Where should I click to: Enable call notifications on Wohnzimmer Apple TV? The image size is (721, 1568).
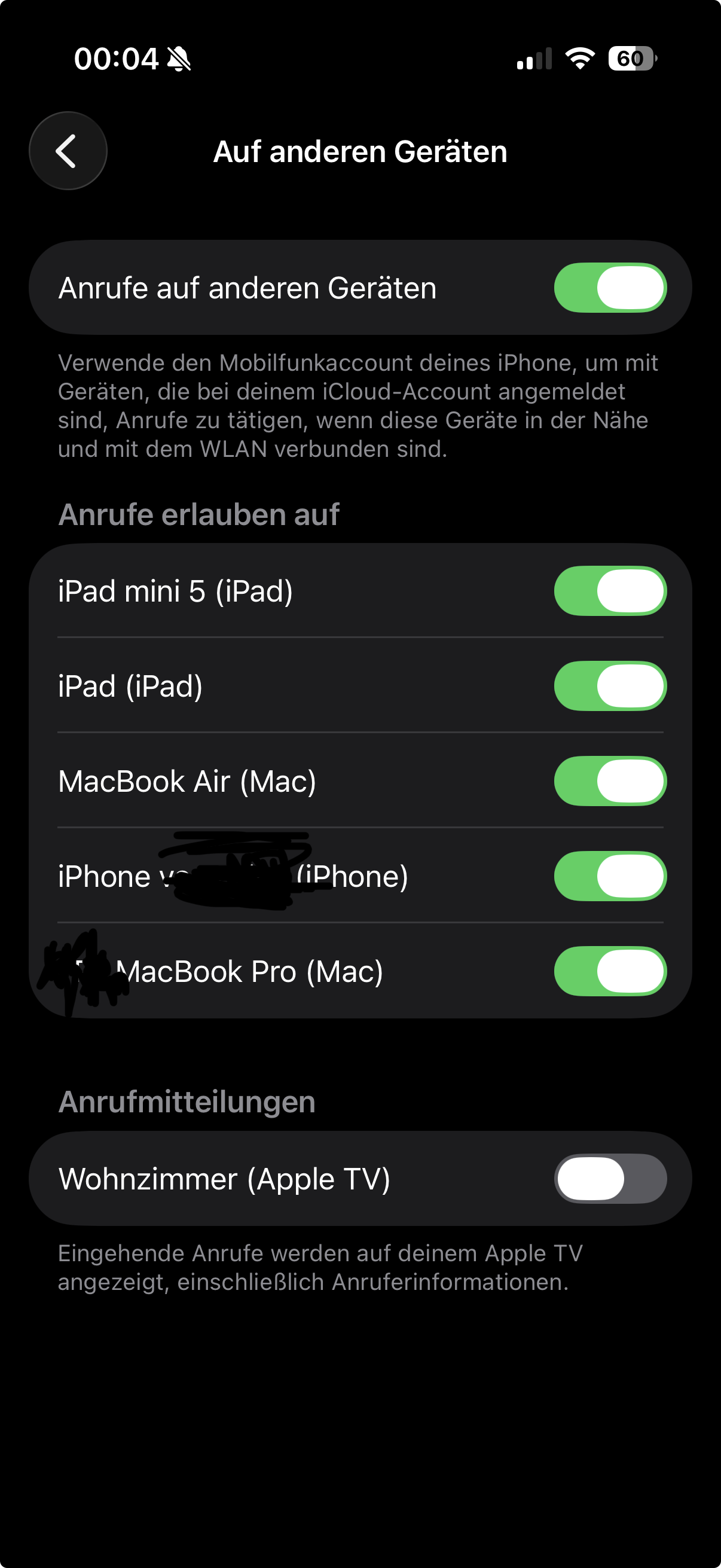(x=610, y=1179)
